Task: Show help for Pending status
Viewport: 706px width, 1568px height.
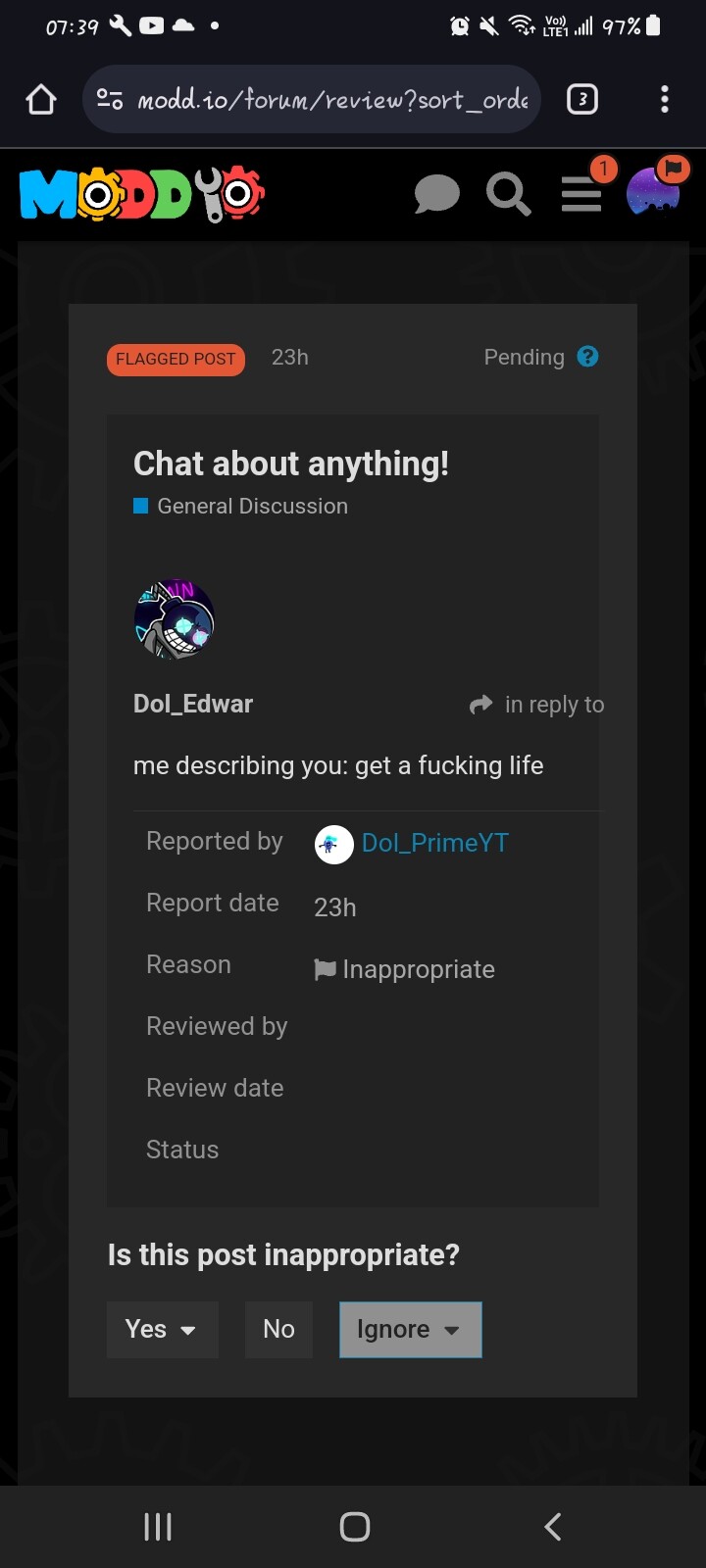Action: point(588,357)
